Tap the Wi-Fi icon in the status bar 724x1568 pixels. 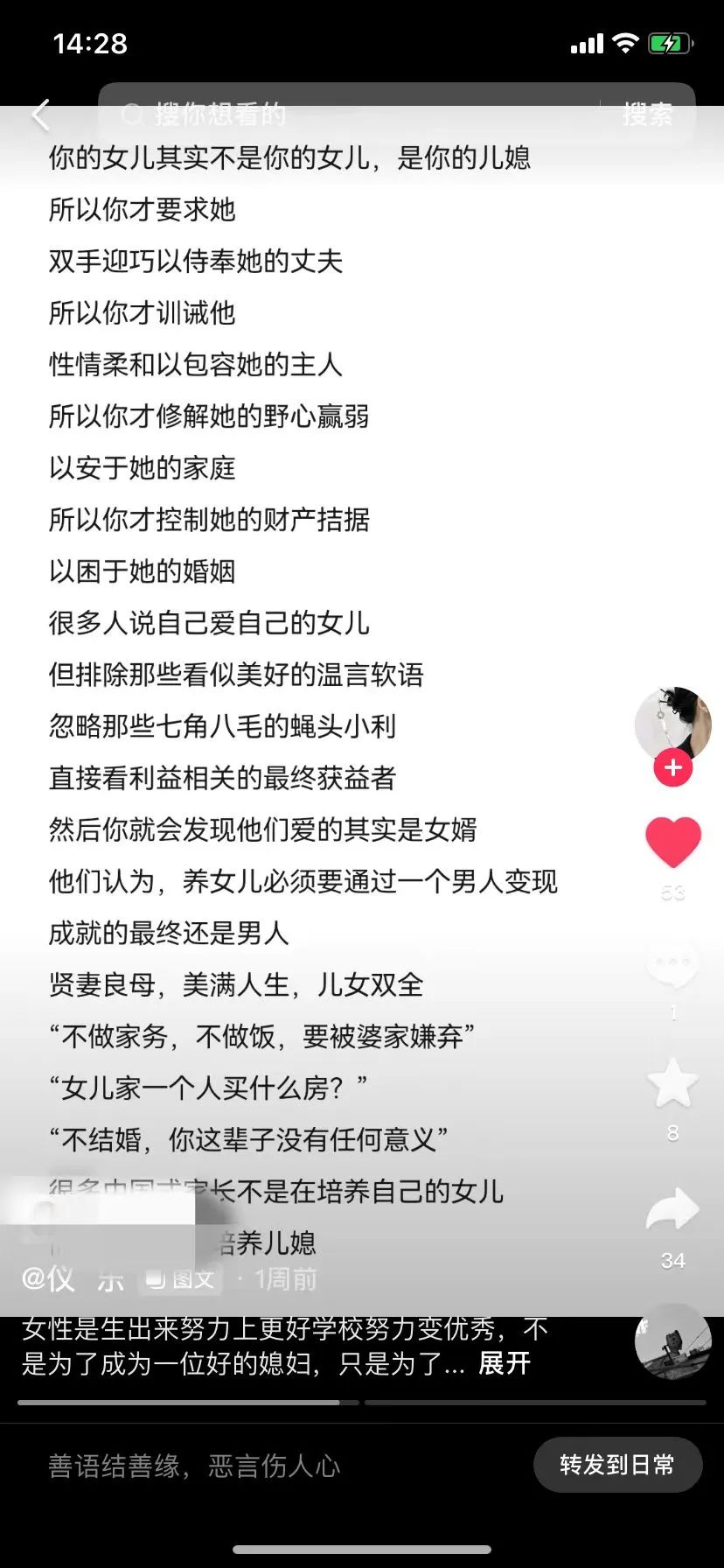pos(626,43)
